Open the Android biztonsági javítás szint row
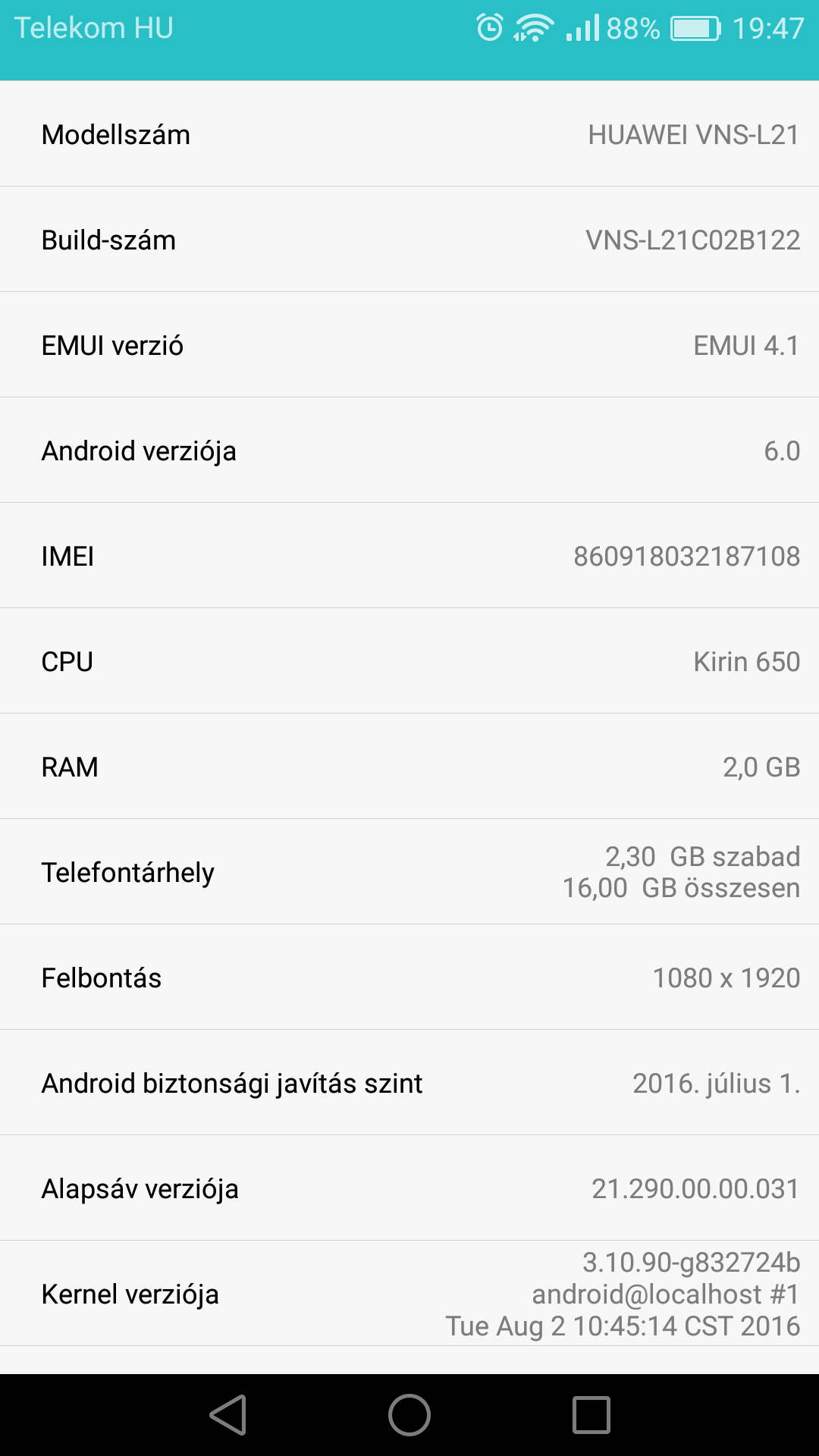This screenshot has width=819, height=1456. tap(409, 1083)
